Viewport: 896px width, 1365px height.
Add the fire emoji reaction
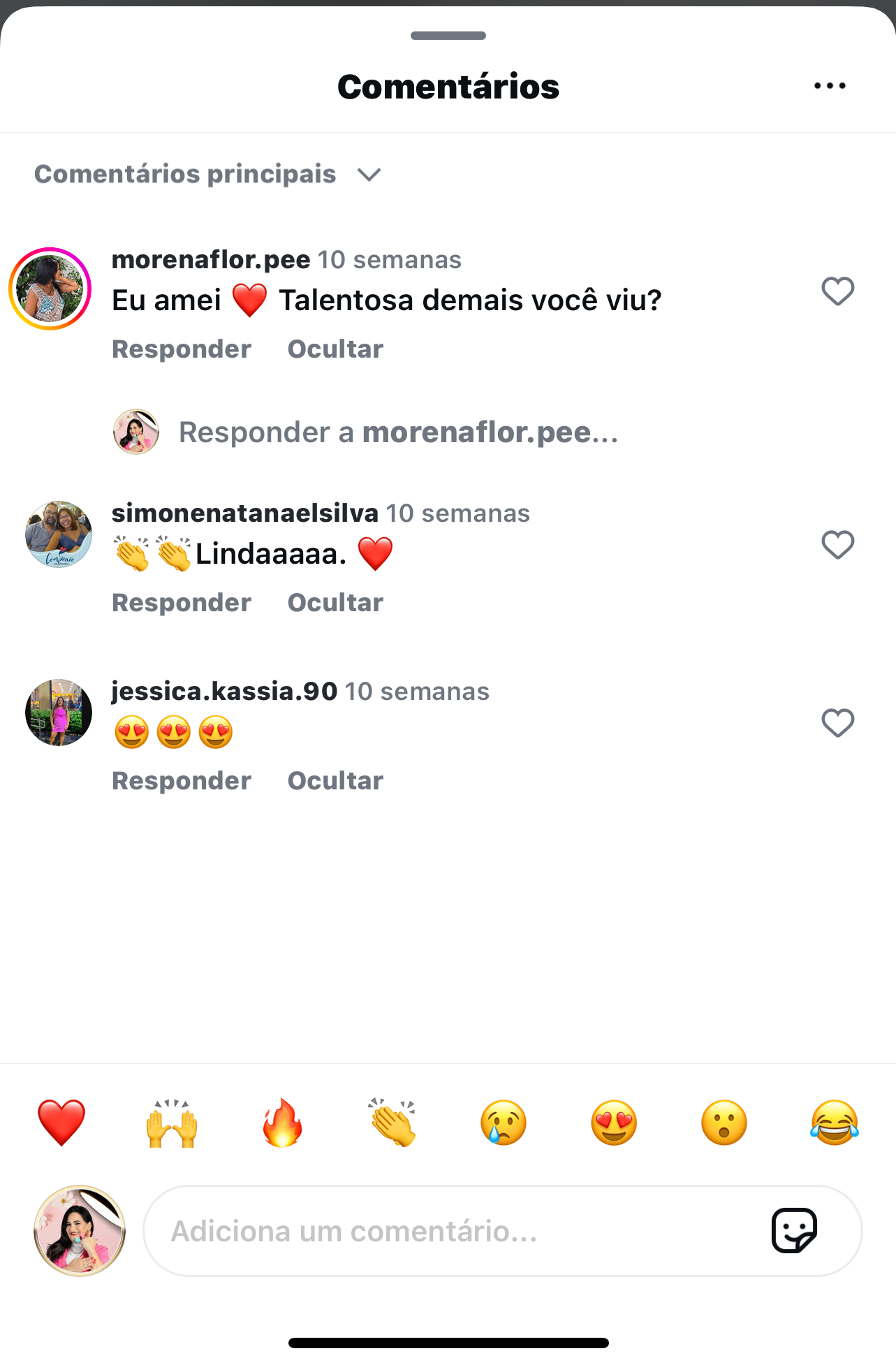click(282, 1123)
